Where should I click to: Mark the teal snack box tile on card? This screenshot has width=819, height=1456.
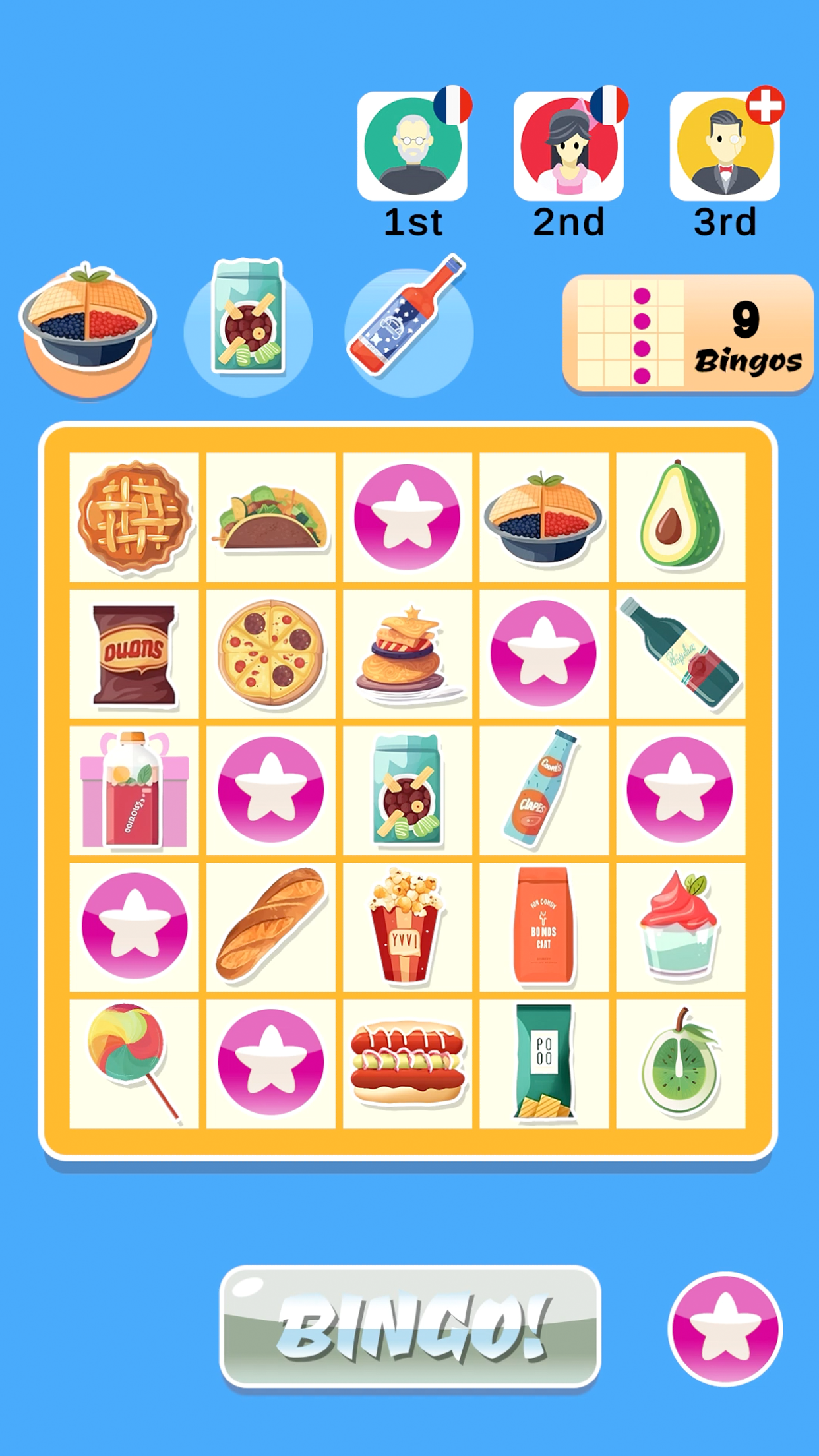point(407,790)
